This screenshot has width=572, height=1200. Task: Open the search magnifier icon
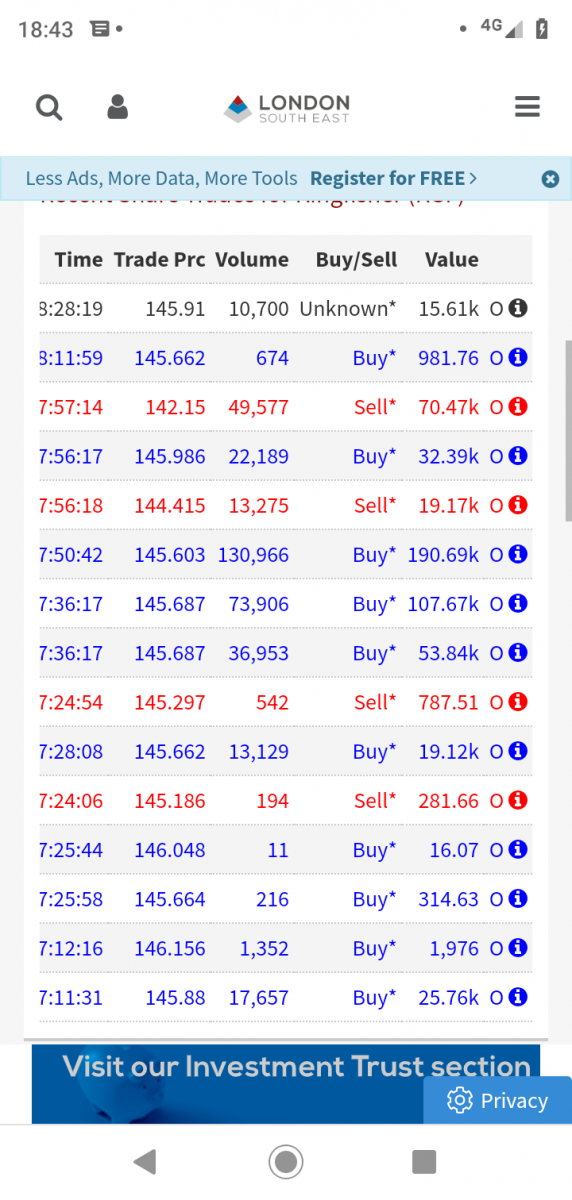(49, 107)
